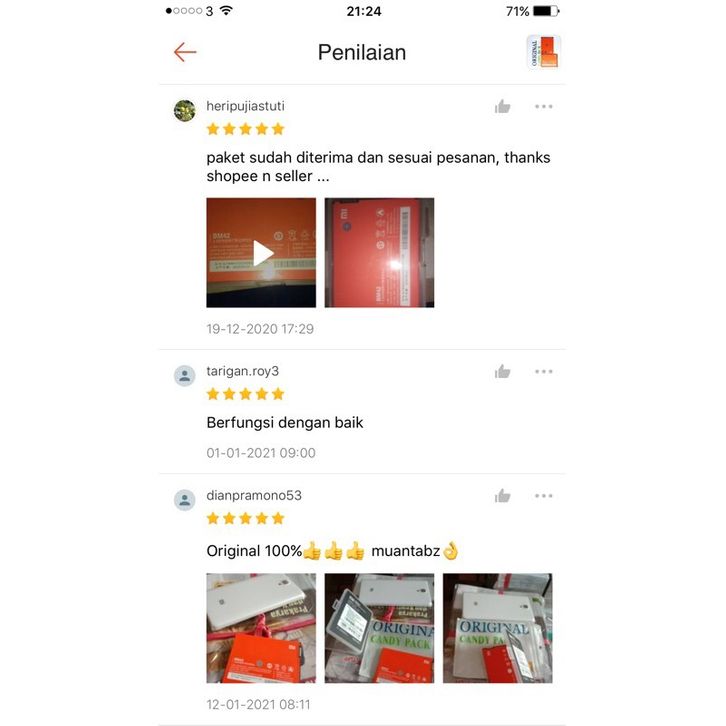
Task: Open the product thumbnail in the header
Action: click(x=543, y=52)
